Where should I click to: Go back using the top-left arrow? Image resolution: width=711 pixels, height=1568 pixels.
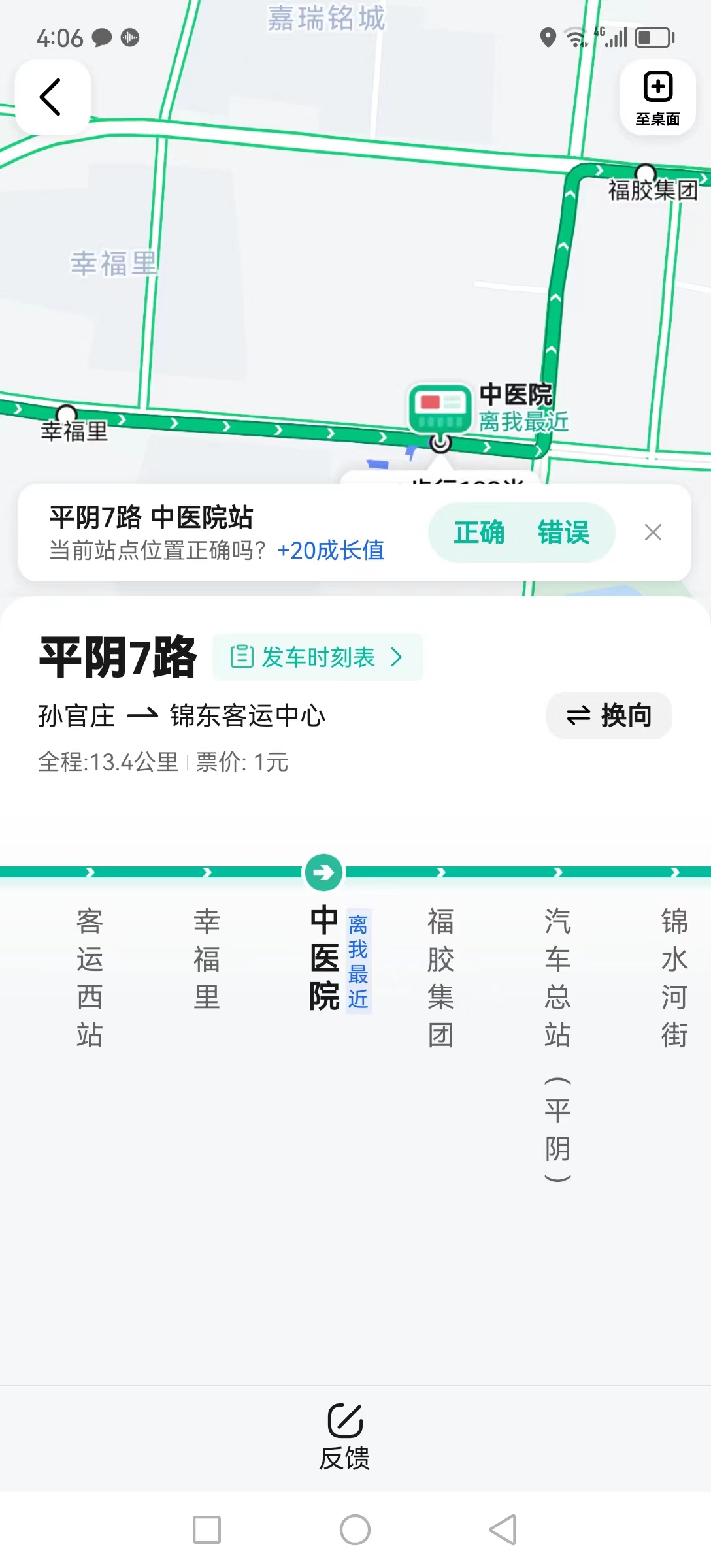pos(52,97)
